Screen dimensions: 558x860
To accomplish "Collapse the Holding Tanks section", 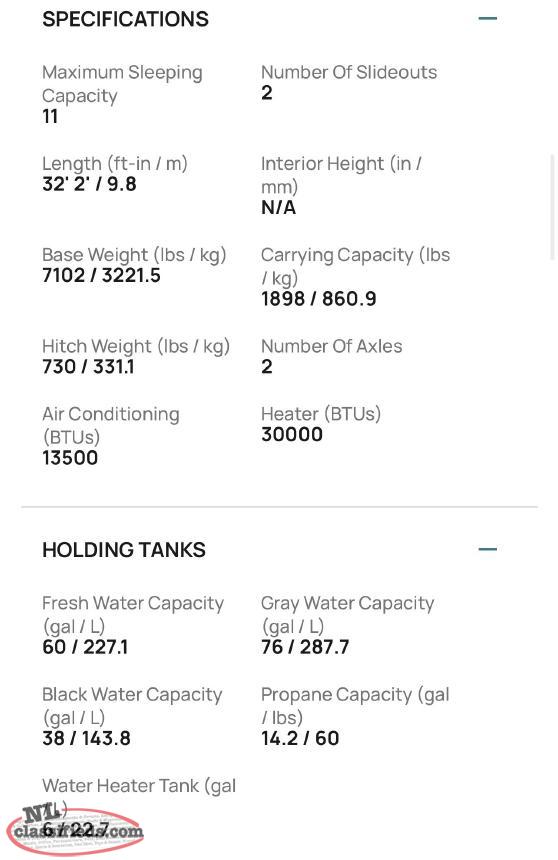I will [x=487, y=549].
